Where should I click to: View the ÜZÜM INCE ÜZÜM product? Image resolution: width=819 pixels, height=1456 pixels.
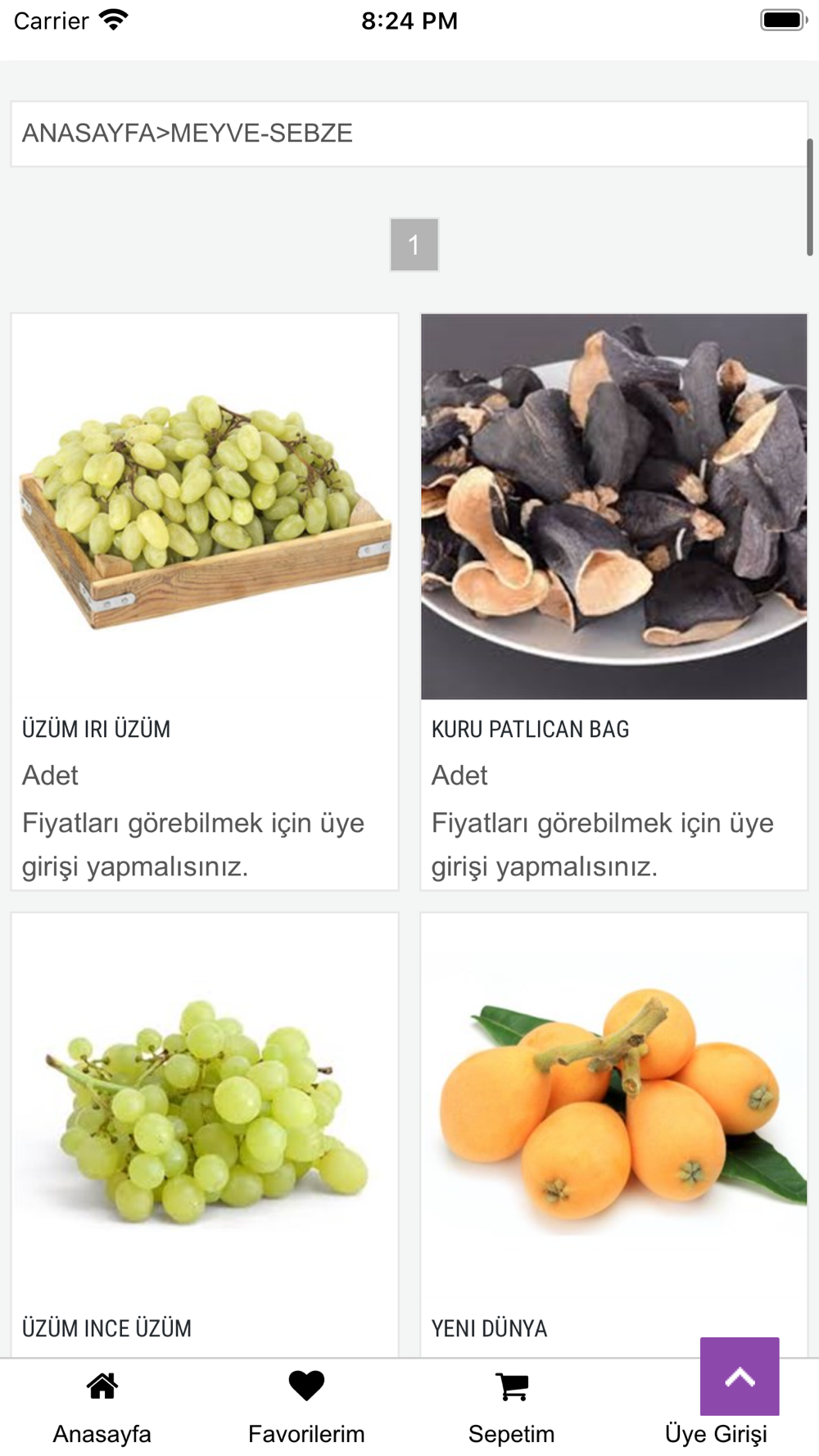point(205,1134)
